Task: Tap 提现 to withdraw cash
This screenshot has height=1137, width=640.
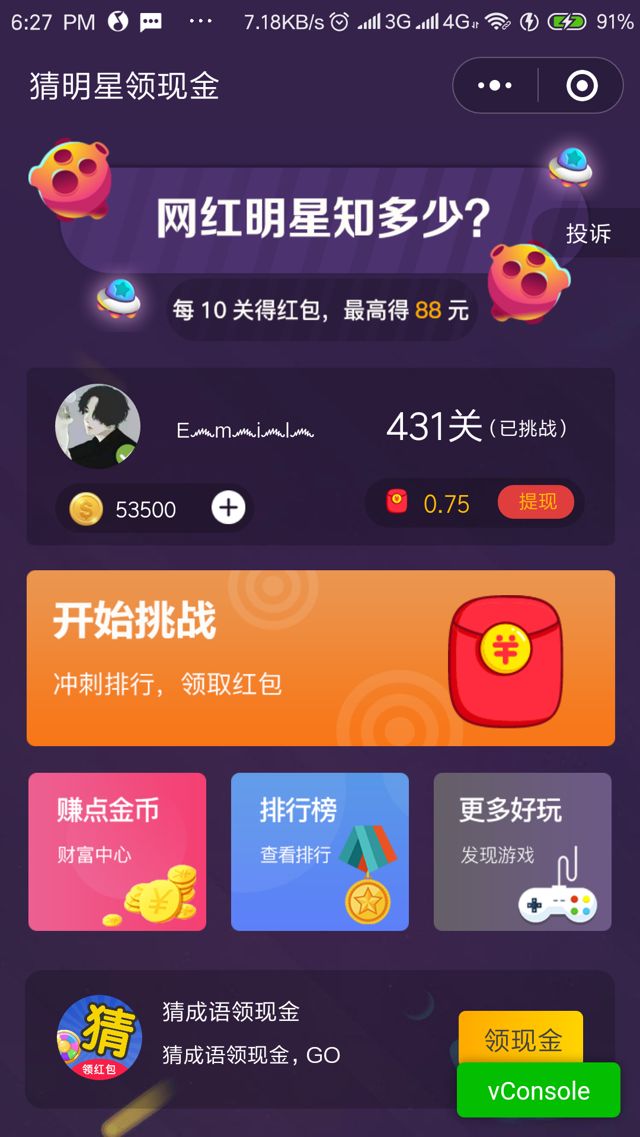Action: (x=536, y=502)
